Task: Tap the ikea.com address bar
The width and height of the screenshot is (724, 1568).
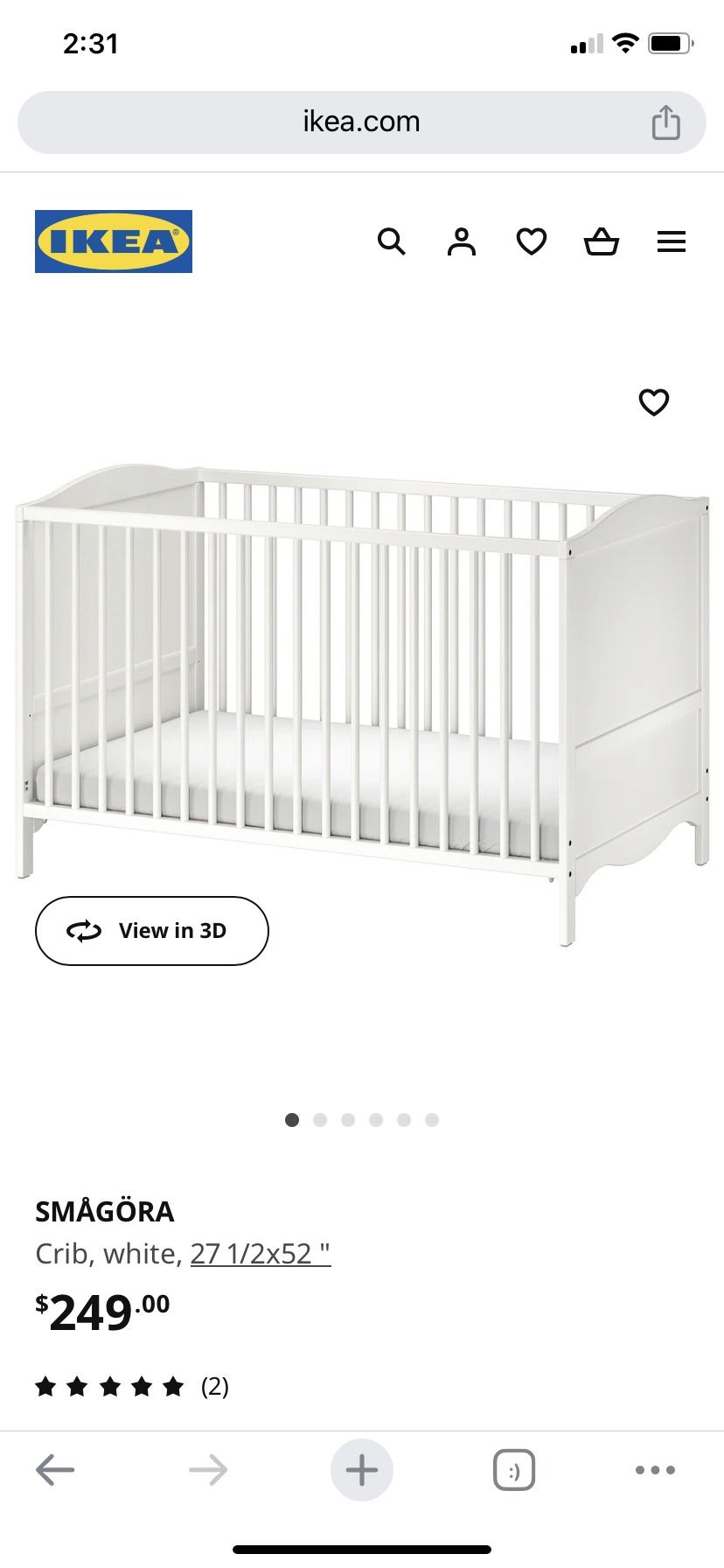Action: [361, 122]
